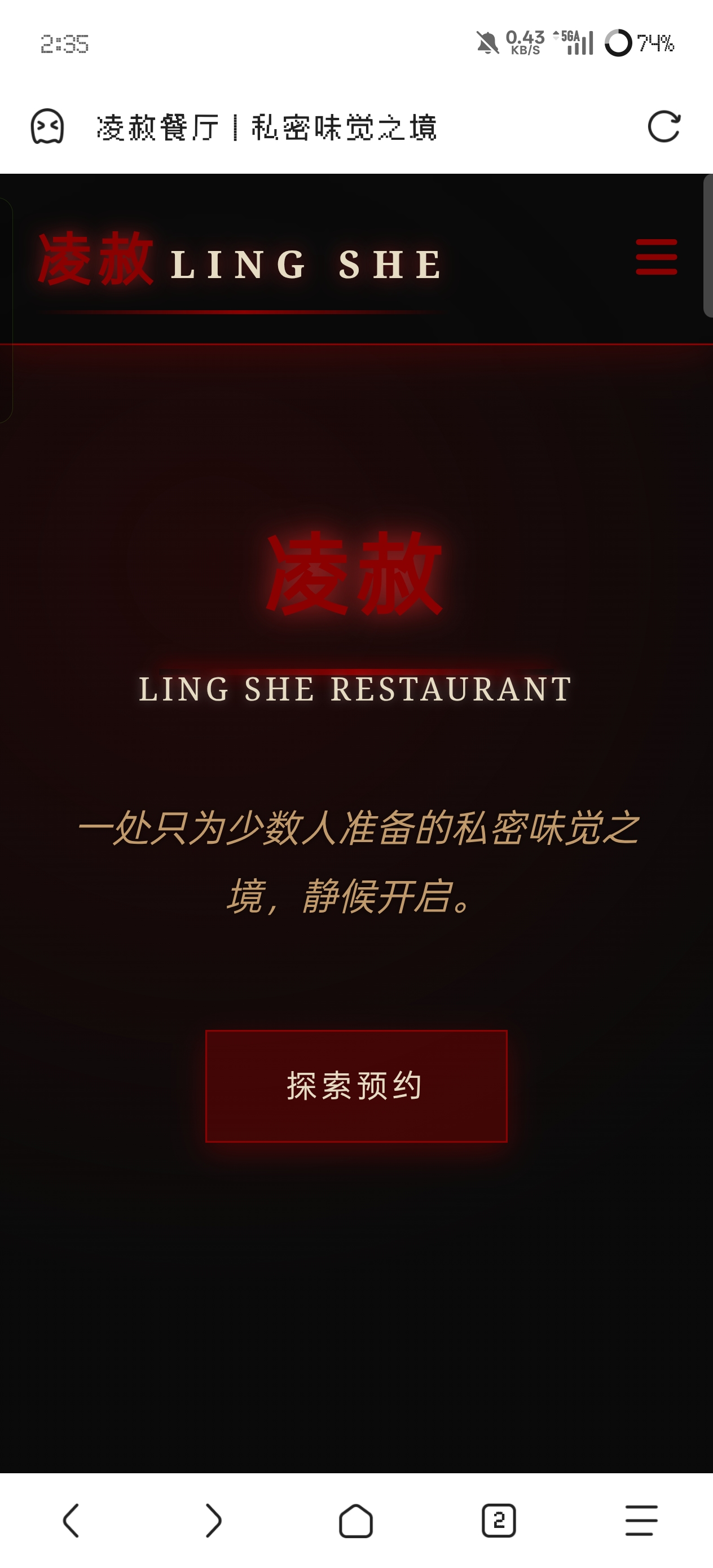Open the tab switcher showing 2 tabs
Viewport: 713px width, 1568px height.
coord(498,1520)
